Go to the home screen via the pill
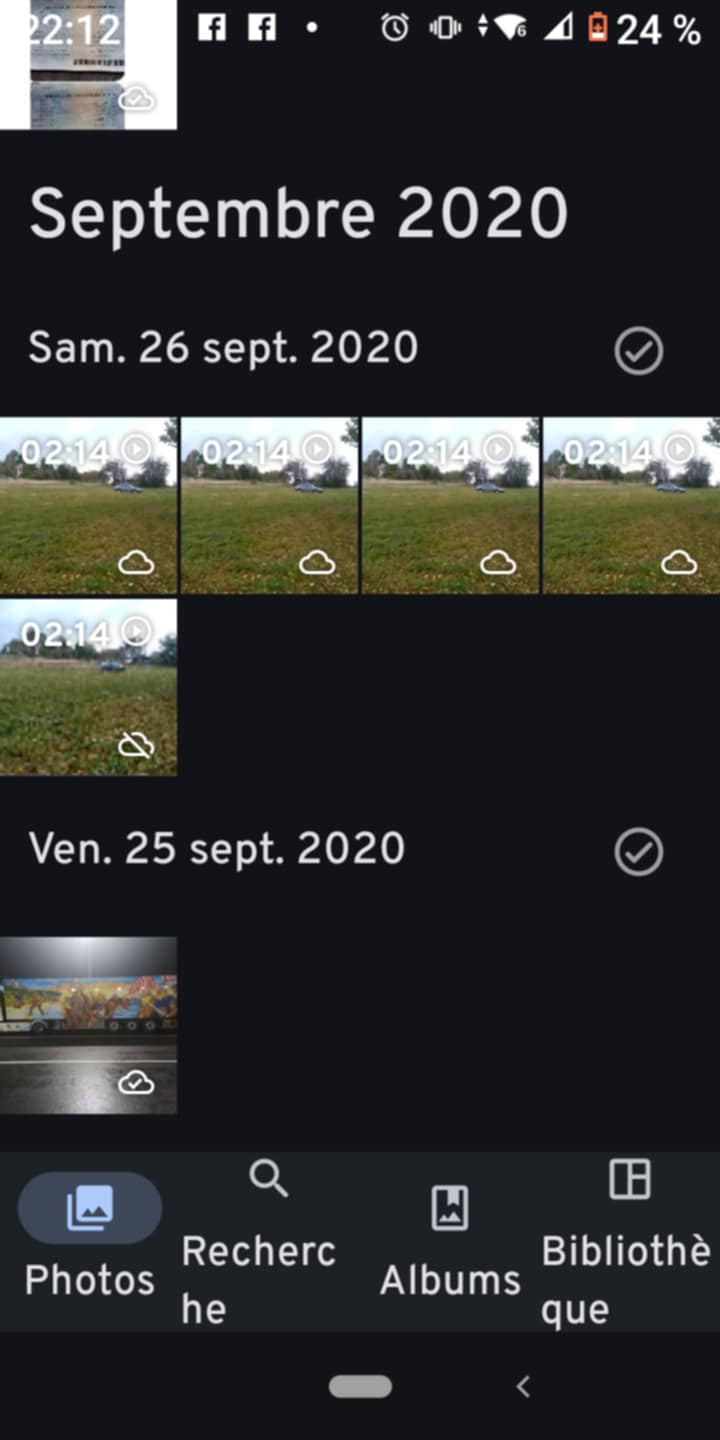Screen dimensions: 720x1440 point(360,1387)
